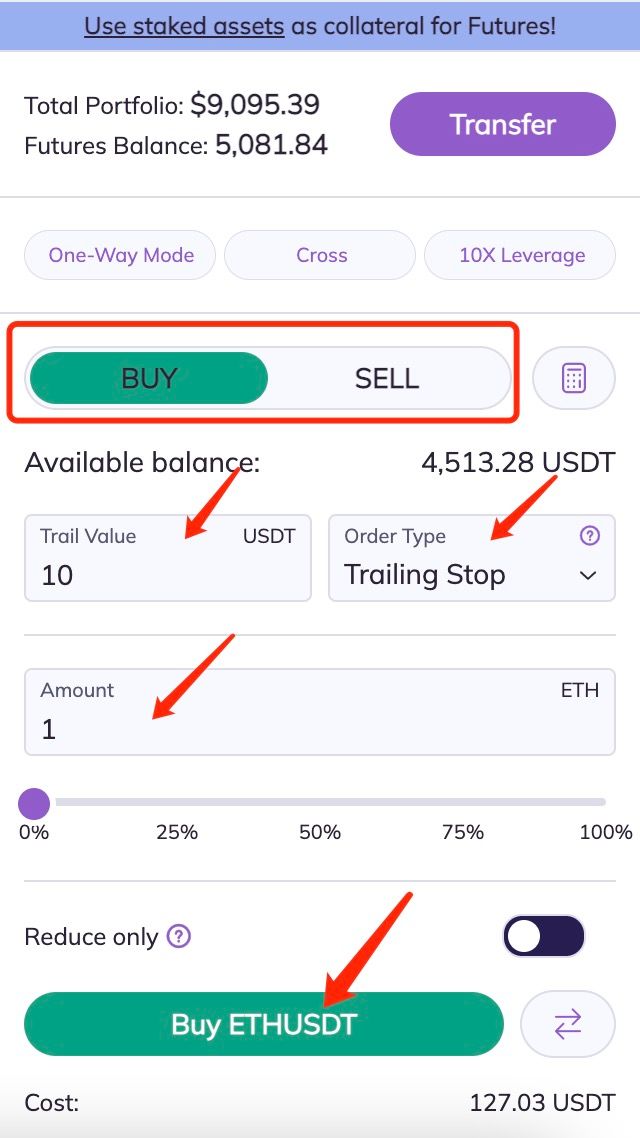This screenshot has height=1138, width=640.
Task: Switch to the SELL side
Action: 387,378
